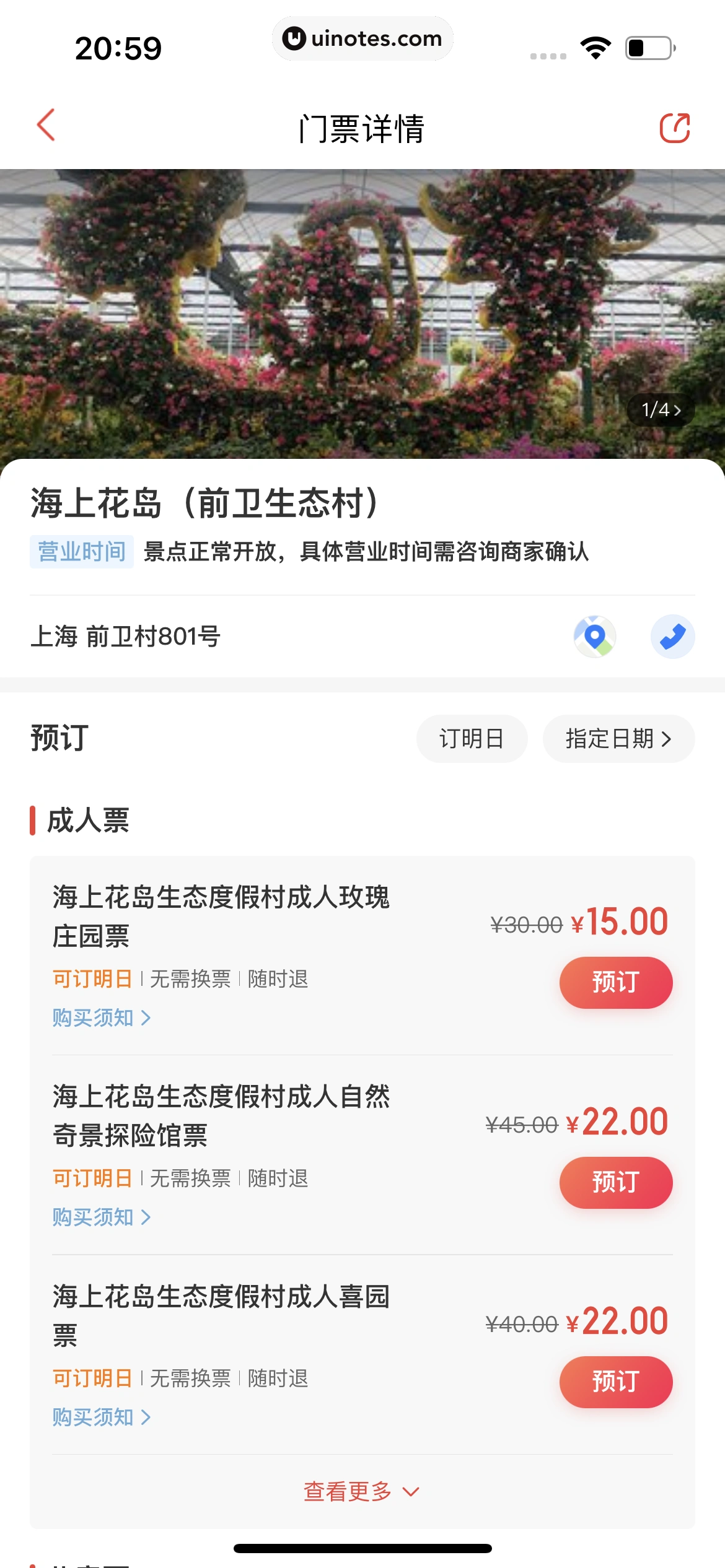
Task: Tap the 门票详情 title in the navigation bar
Action: (x=362, y=128)
